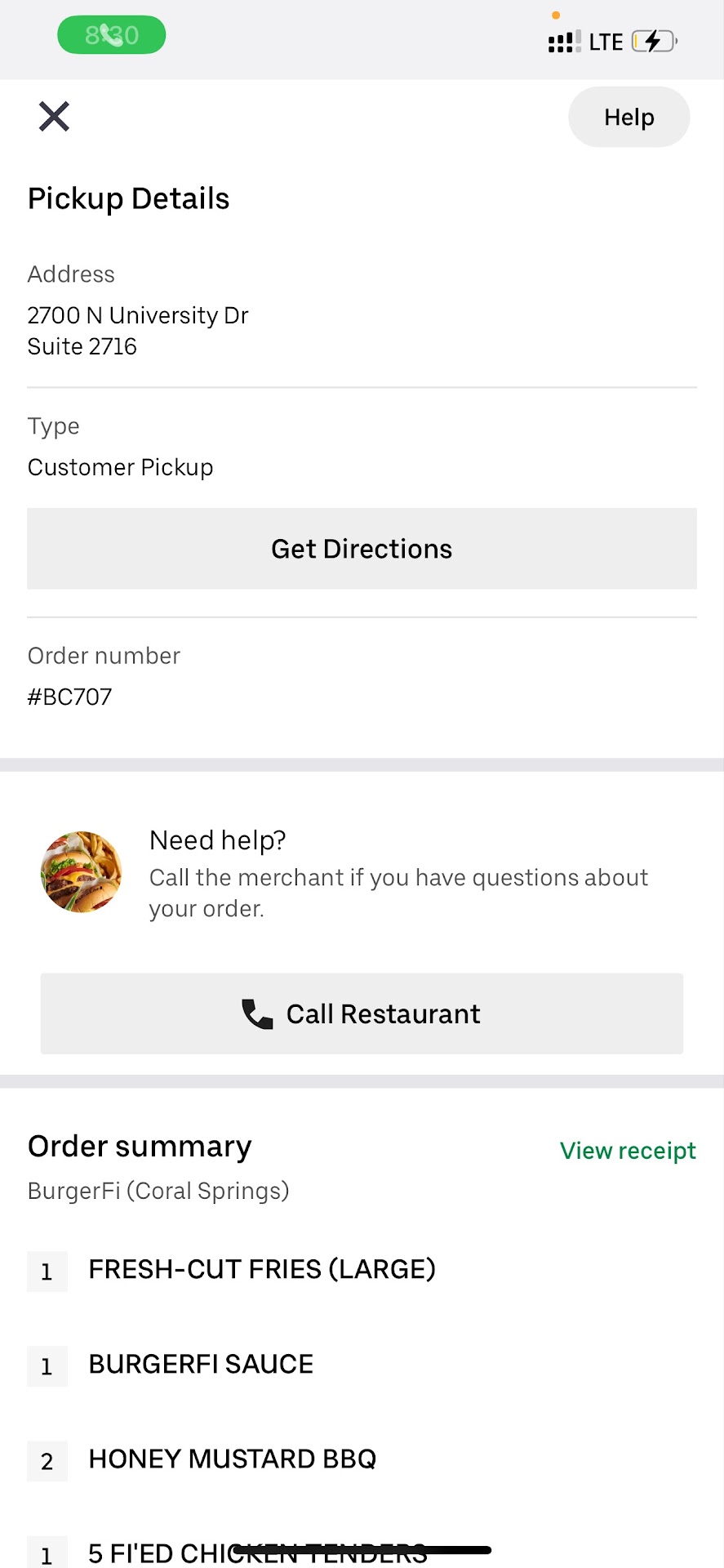Get Directions to the pickup address
The image size is (724, 1568).
tap(362, 549)
